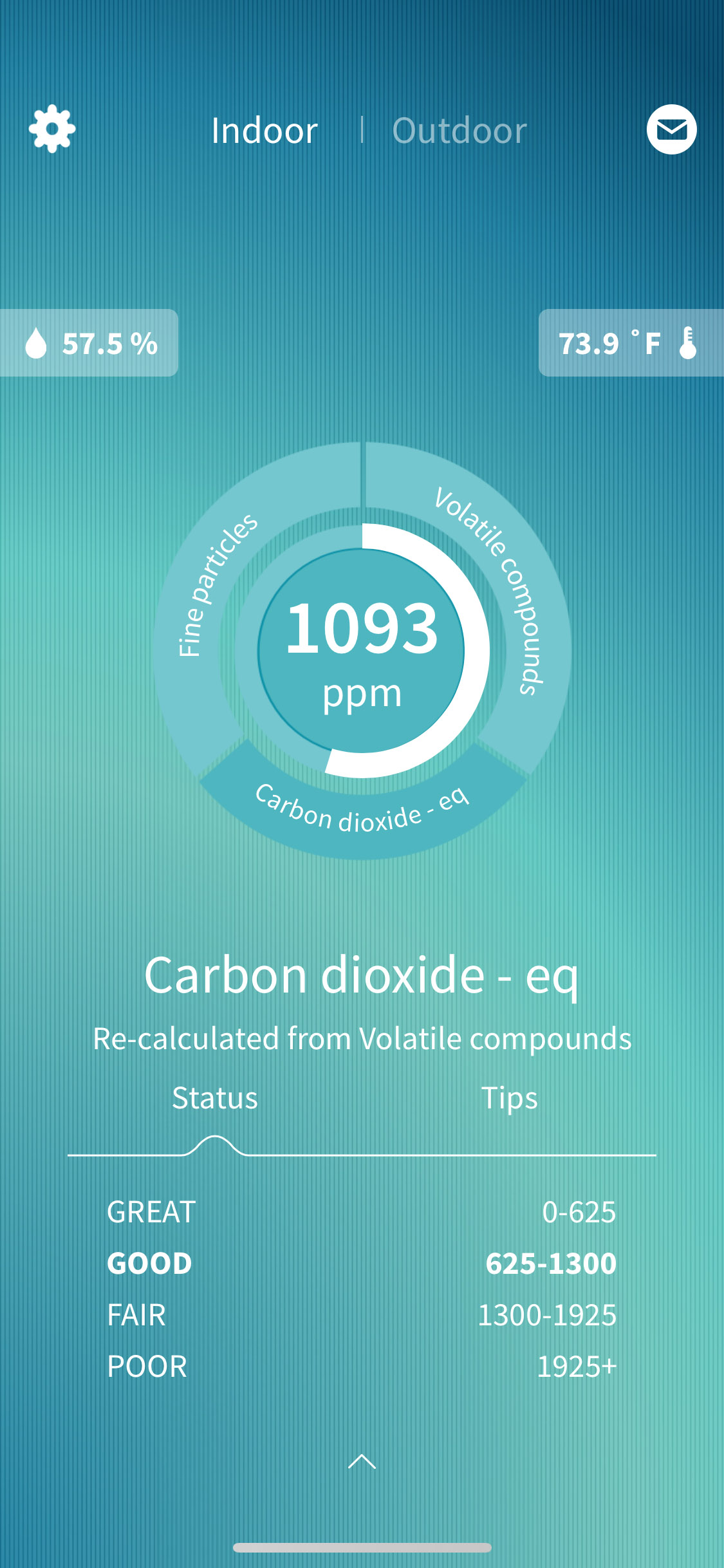Viewport: 724px width, 1568px height.
Task: Open the mail envelope icon
Action: tap(671, 129)
